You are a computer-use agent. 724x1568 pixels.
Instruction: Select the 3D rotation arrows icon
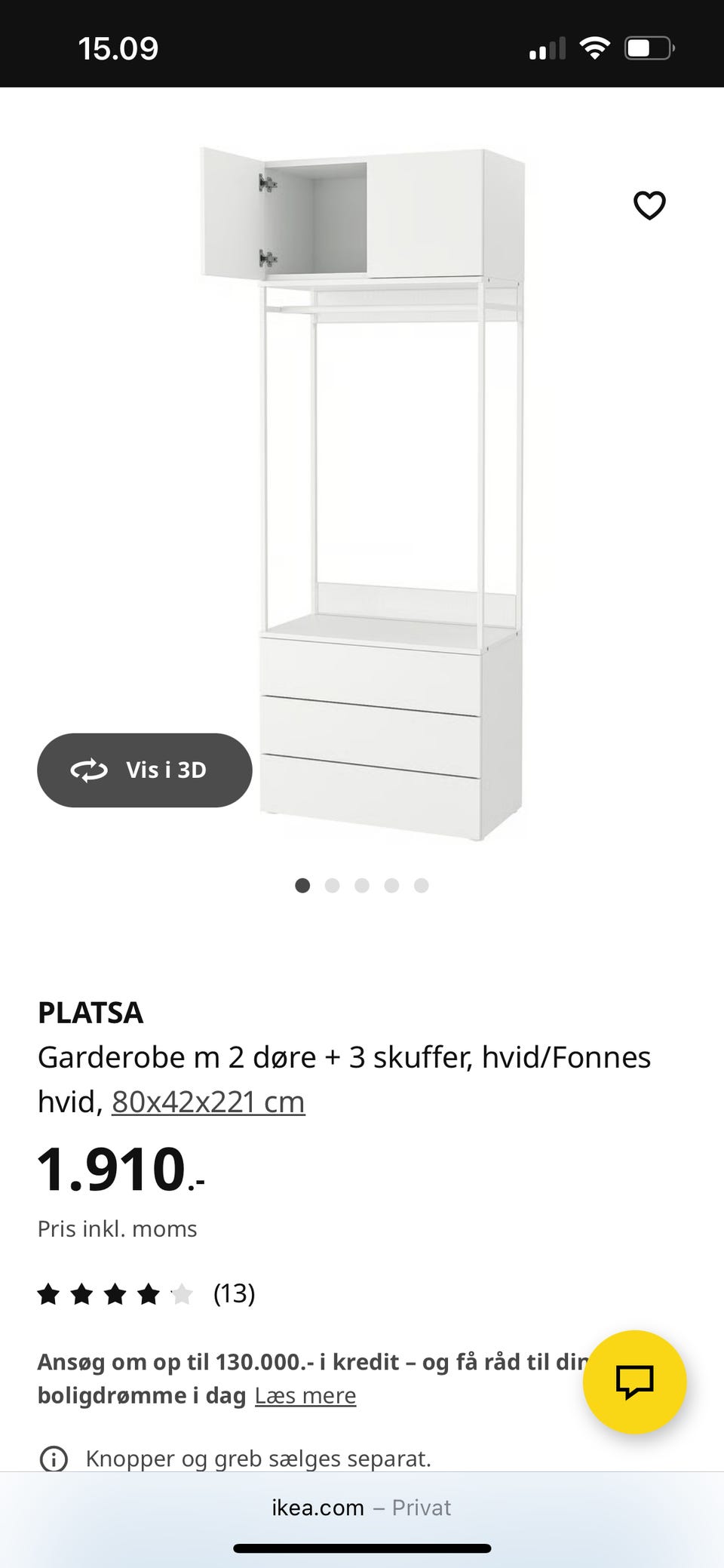click(89, 770)
